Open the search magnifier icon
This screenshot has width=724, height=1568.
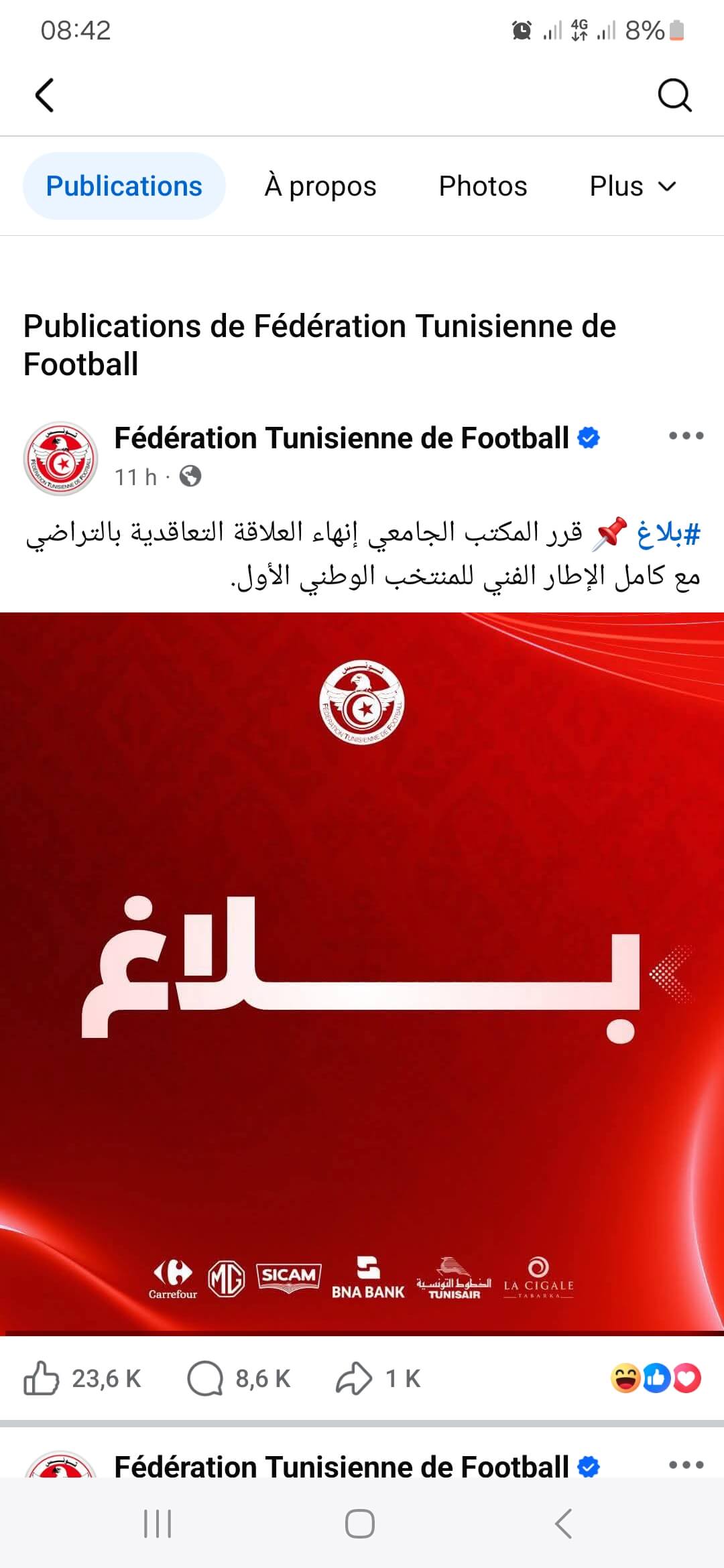[674, 95]
